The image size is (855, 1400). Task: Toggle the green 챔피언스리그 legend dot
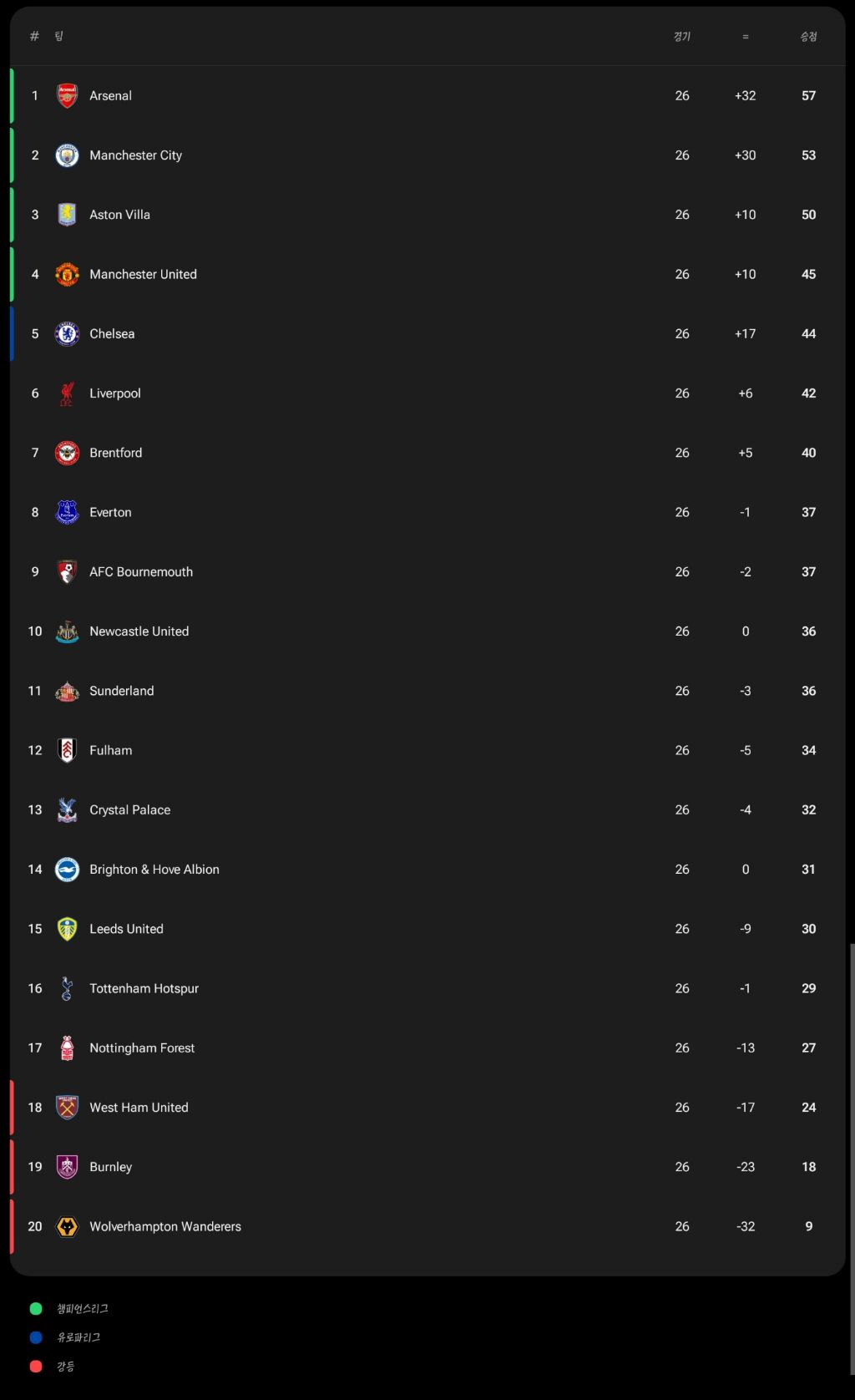(34, 1309)
